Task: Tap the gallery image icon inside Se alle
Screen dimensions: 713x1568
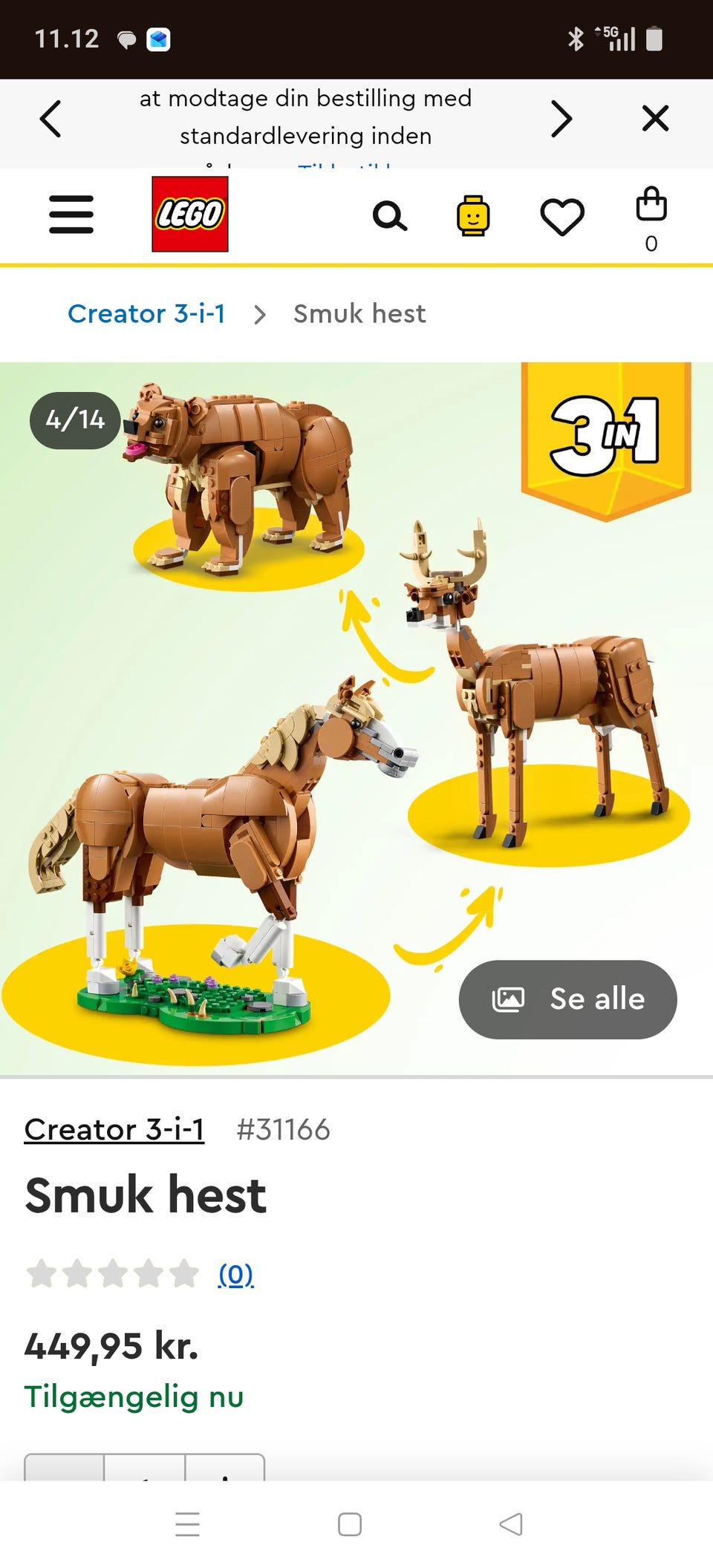Action: pos(509,999)
